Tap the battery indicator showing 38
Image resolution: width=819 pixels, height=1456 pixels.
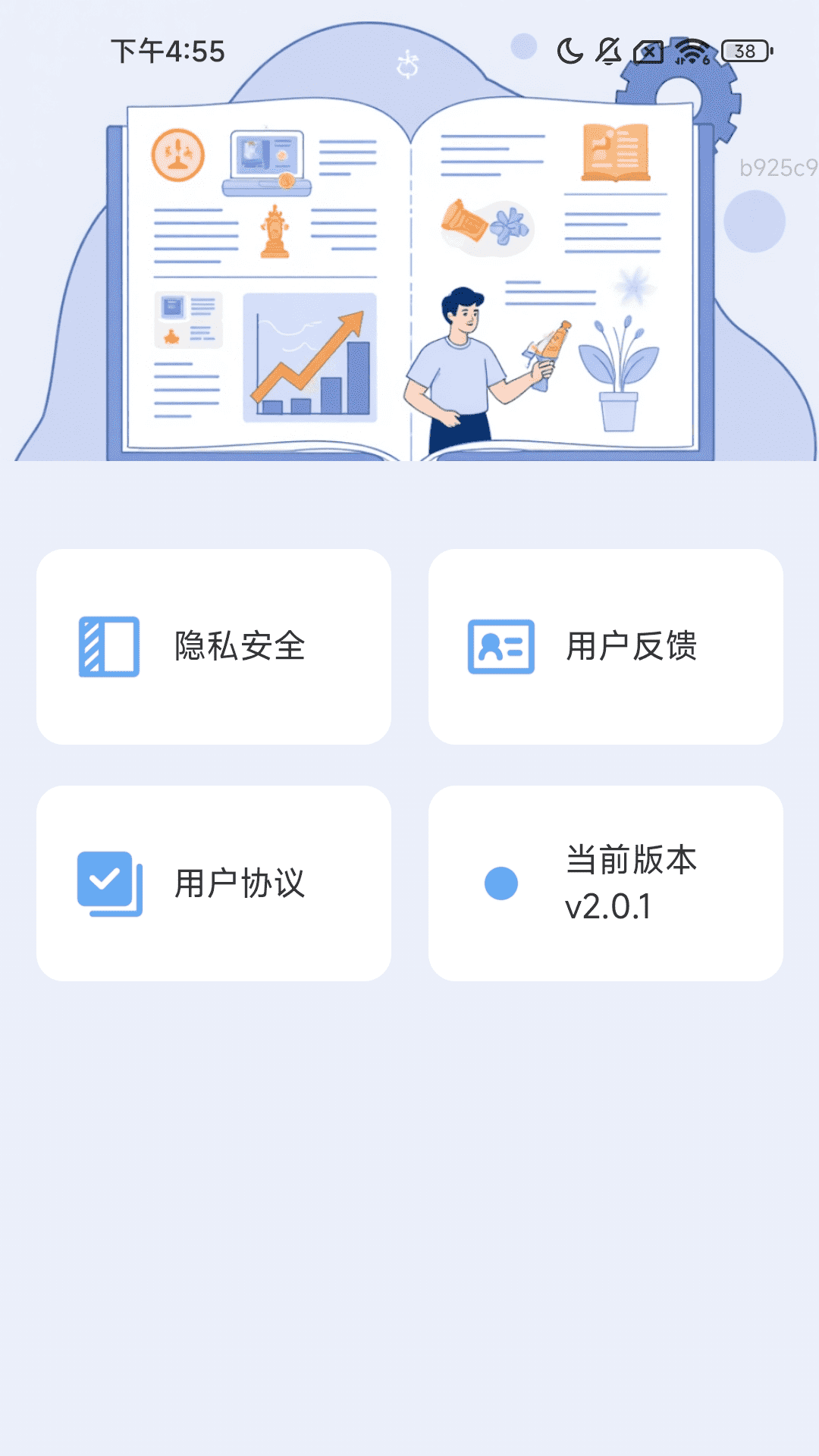coord(742,52)
